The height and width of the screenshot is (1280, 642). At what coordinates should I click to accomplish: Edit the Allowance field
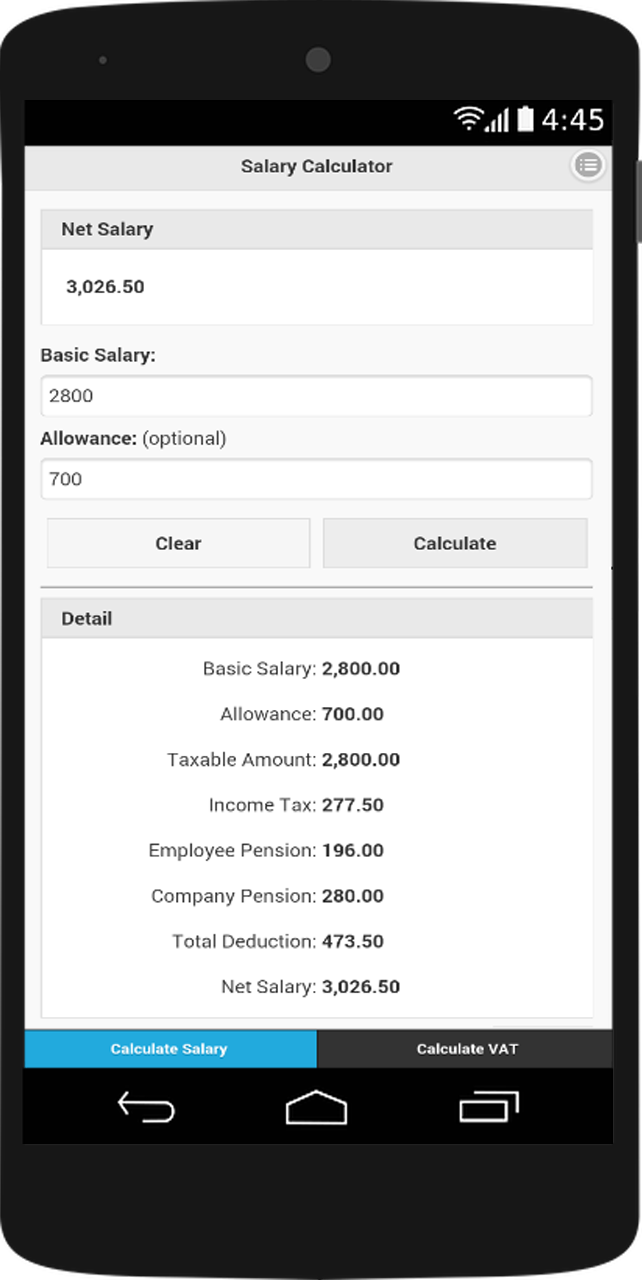316,479
